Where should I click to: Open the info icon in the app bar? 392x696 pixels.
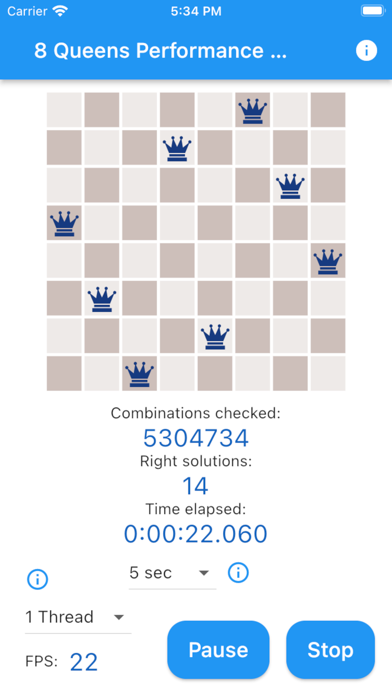[x=366, y=51]
